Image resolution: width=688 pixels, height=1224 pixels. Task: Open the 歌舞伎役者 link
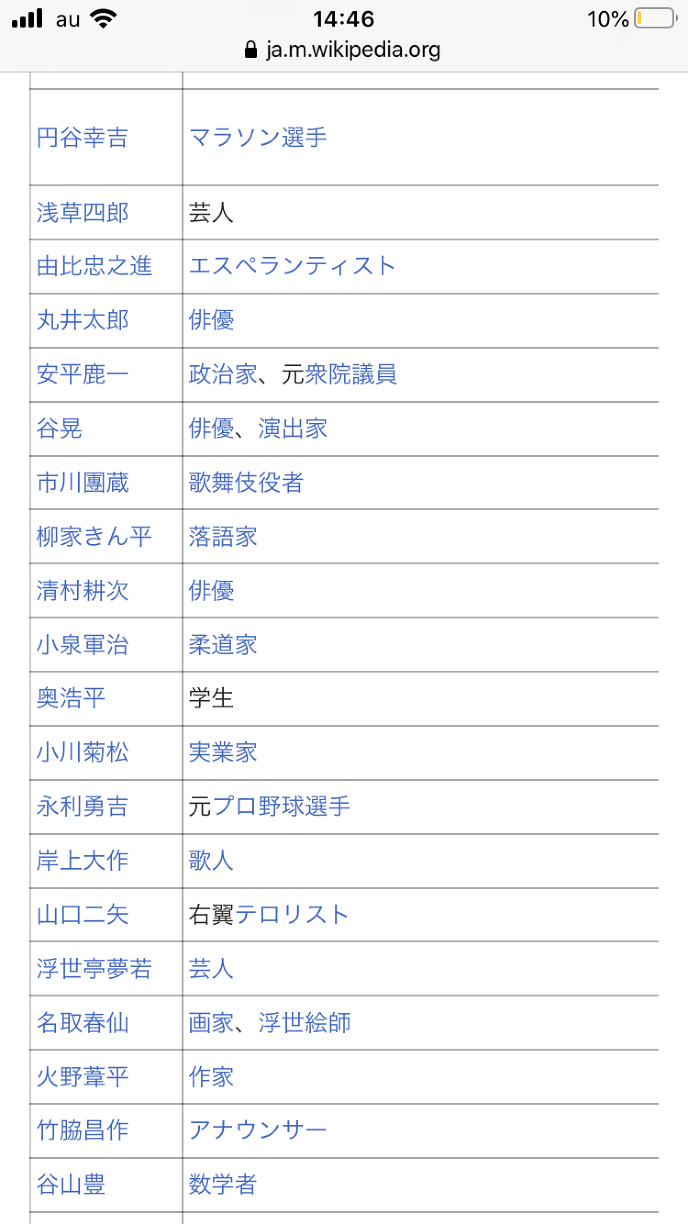pos(246,483)
